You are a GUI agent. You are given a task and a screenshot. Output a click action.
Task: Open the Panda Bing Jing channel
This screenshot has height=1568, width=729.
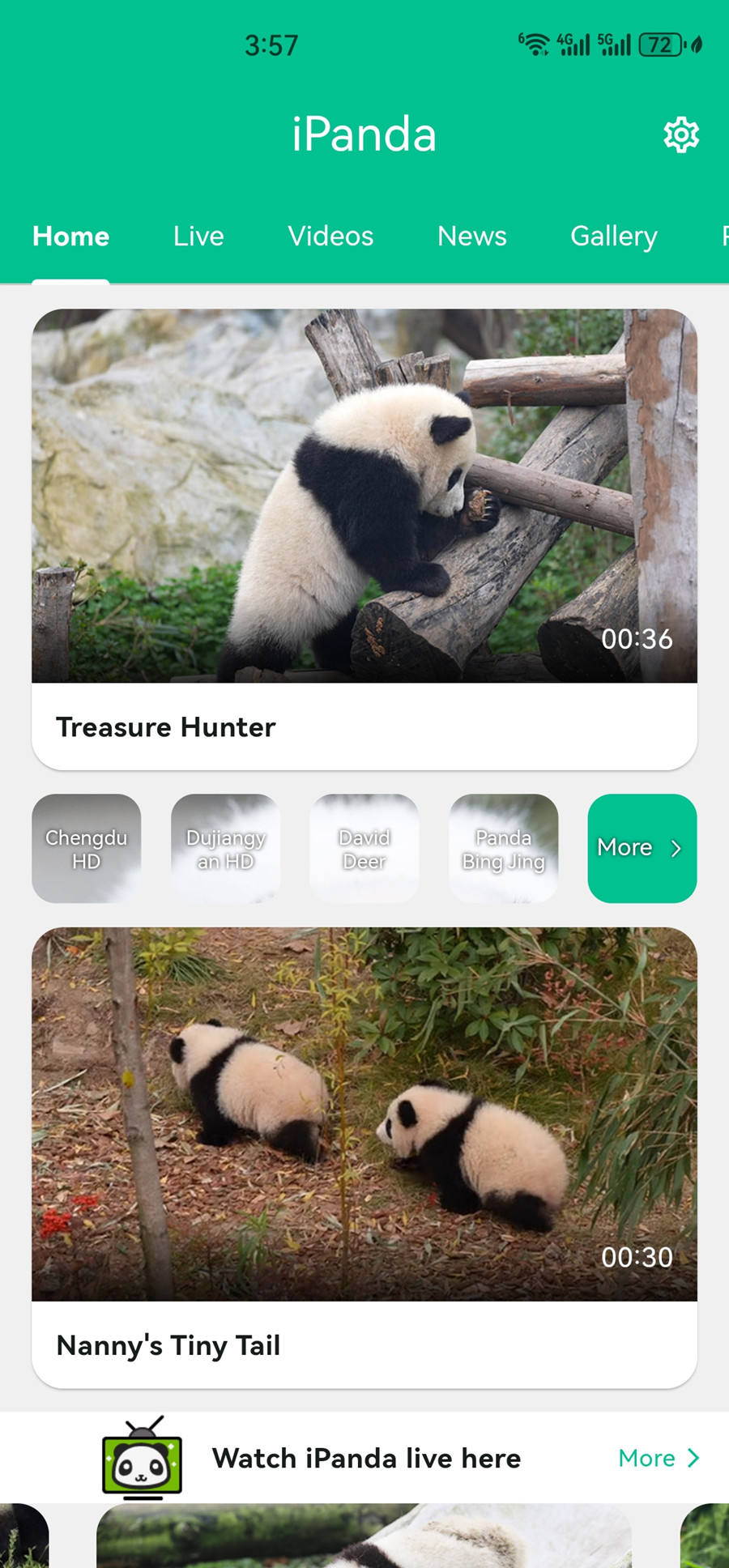504,848
